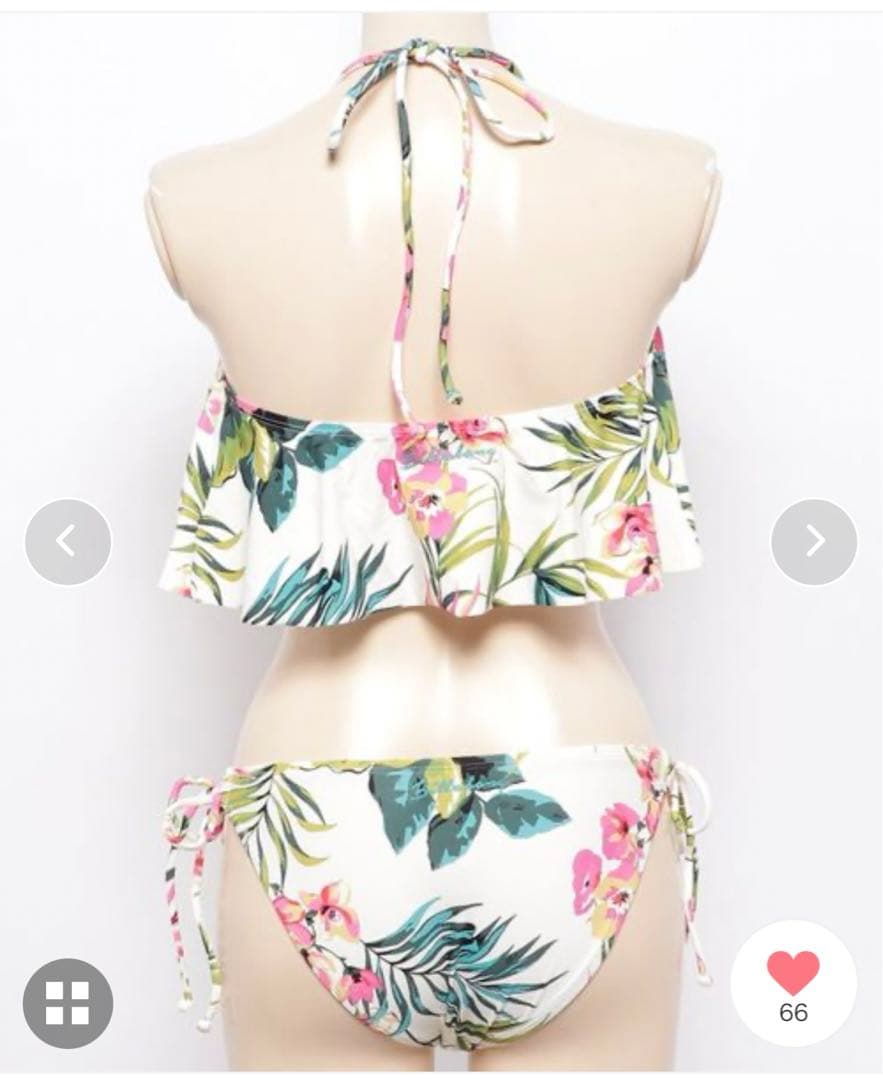Open the photo grid view
Screen dimensions: 883x1080
67,1003
